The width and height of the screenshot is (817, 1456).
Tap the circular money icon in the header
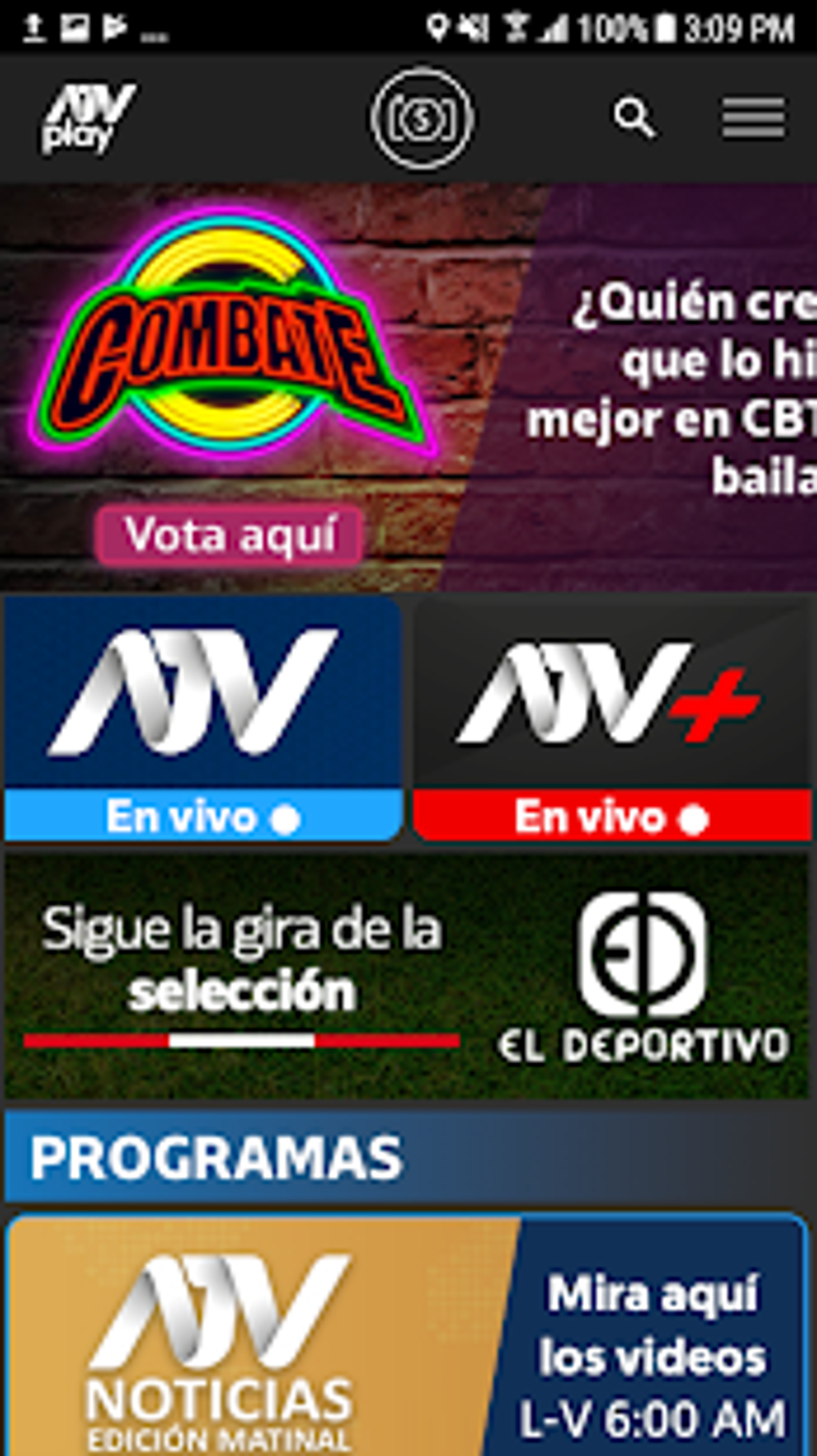point(422,120)
